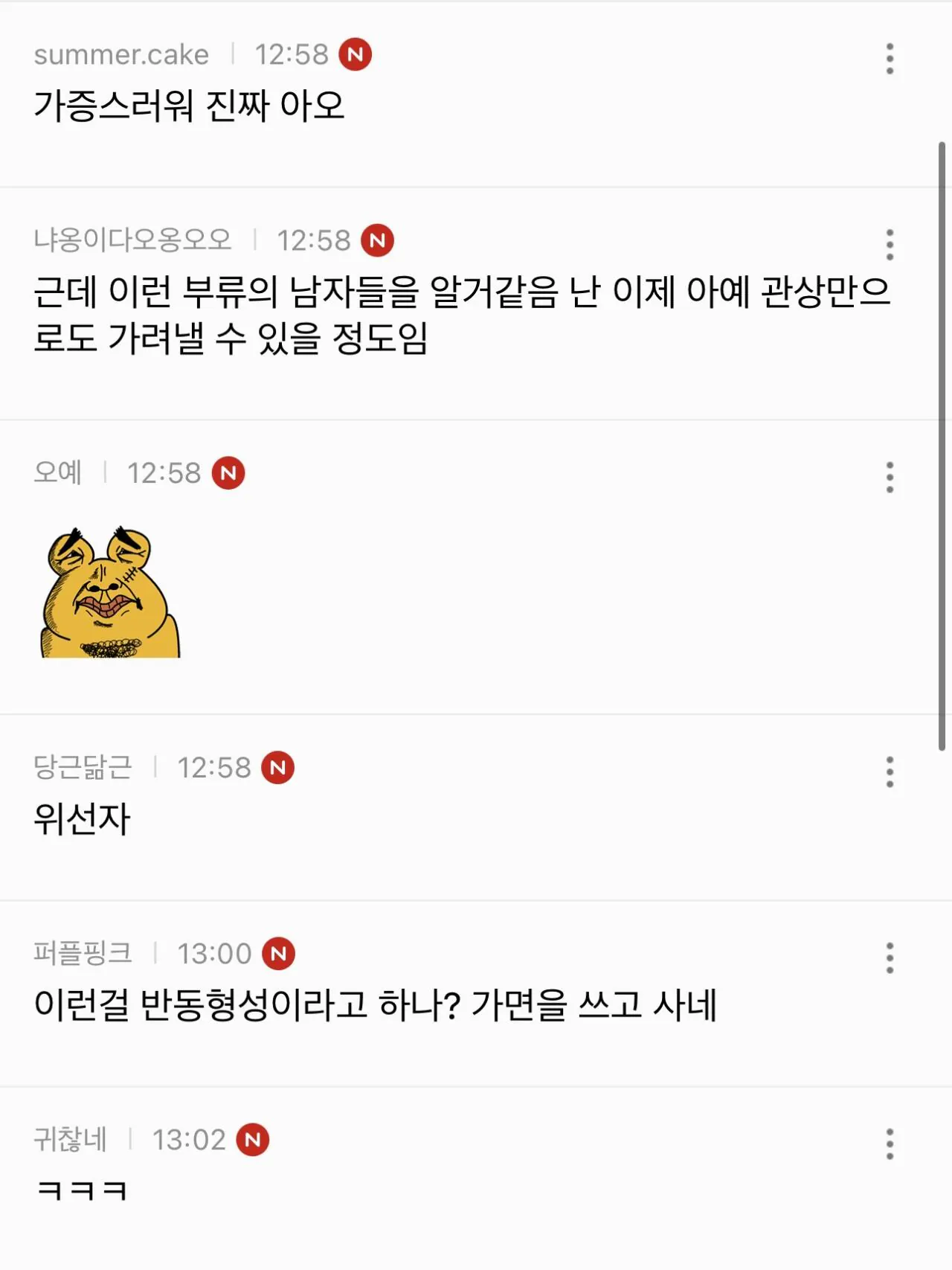View 냐옹이다오옹오오's profile
Image resolution: width=952 pixels, height=1270 pixels.
tap(132, 240)
